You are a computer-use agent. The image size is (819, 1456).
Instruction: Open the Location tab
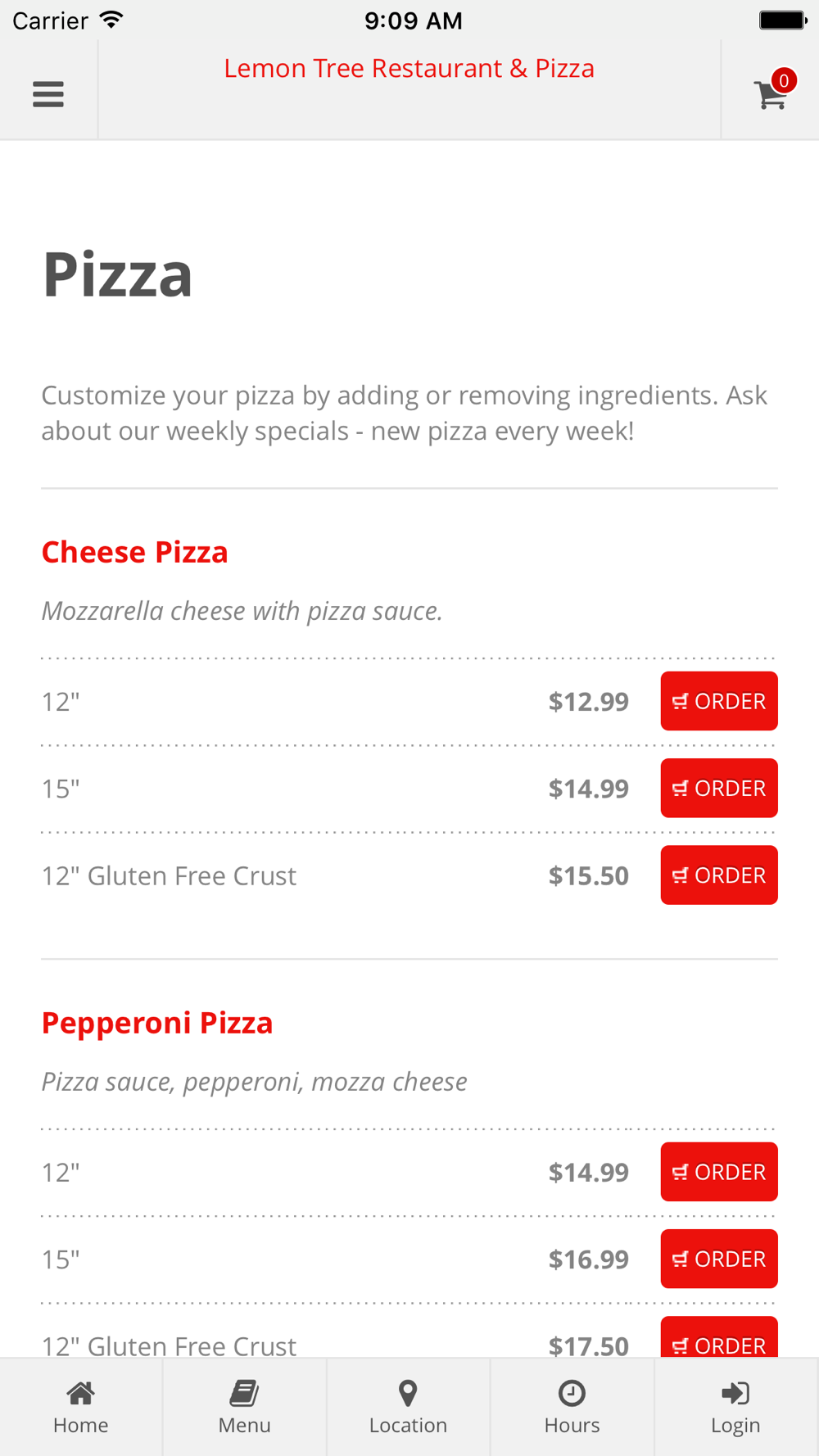click(x=409, y=1408)
